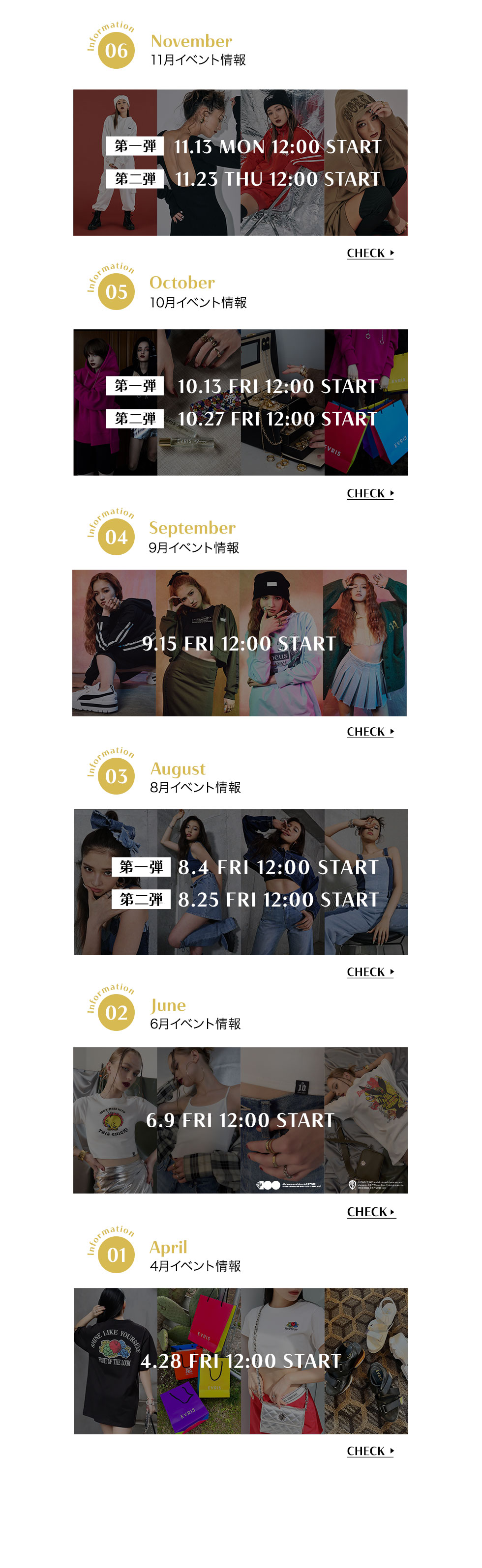Open the CHECK link for November events

pyautogui.click(x=370, y=253)
